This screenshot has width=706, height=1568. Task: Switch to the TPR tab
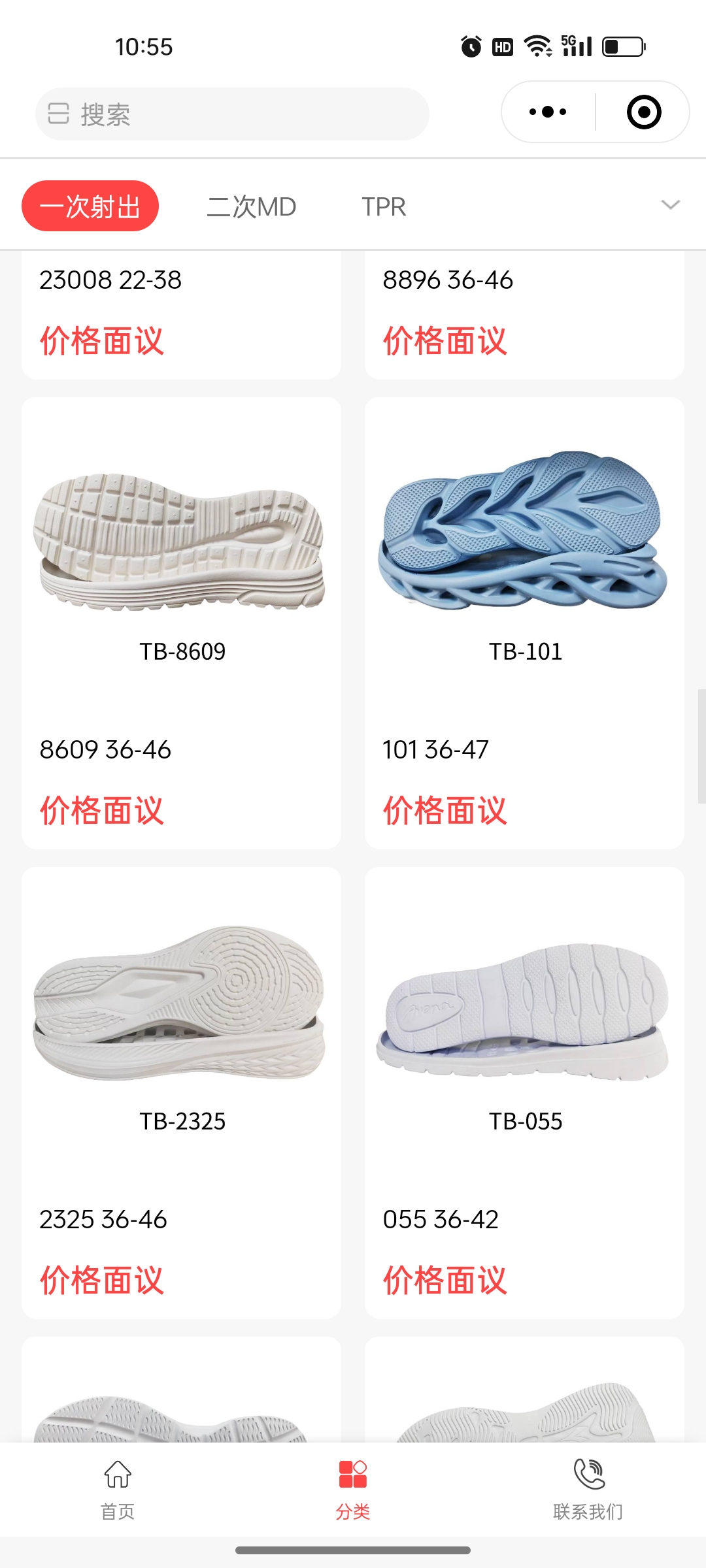pyautogui.click(x=384, y=206)
